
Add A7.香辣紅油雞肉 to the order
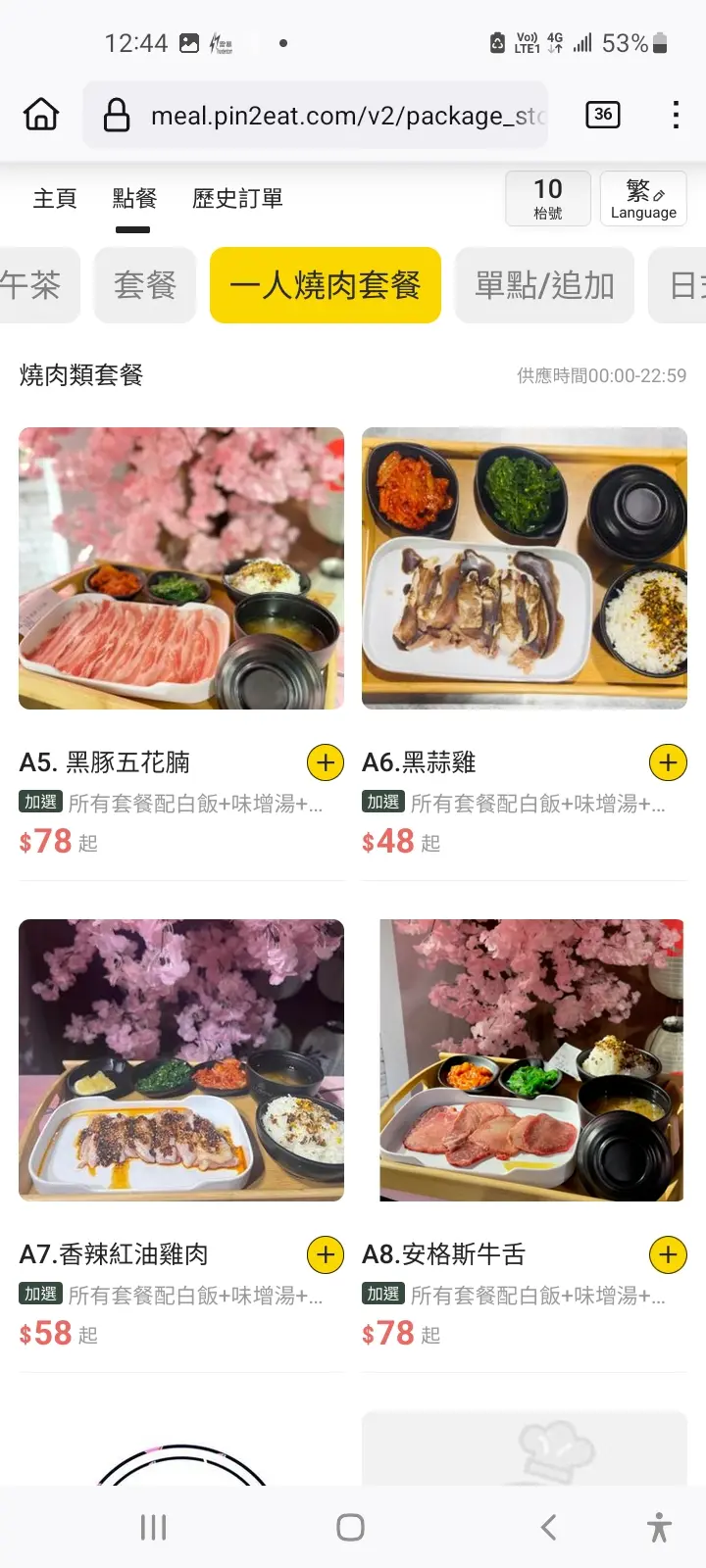326,1254
